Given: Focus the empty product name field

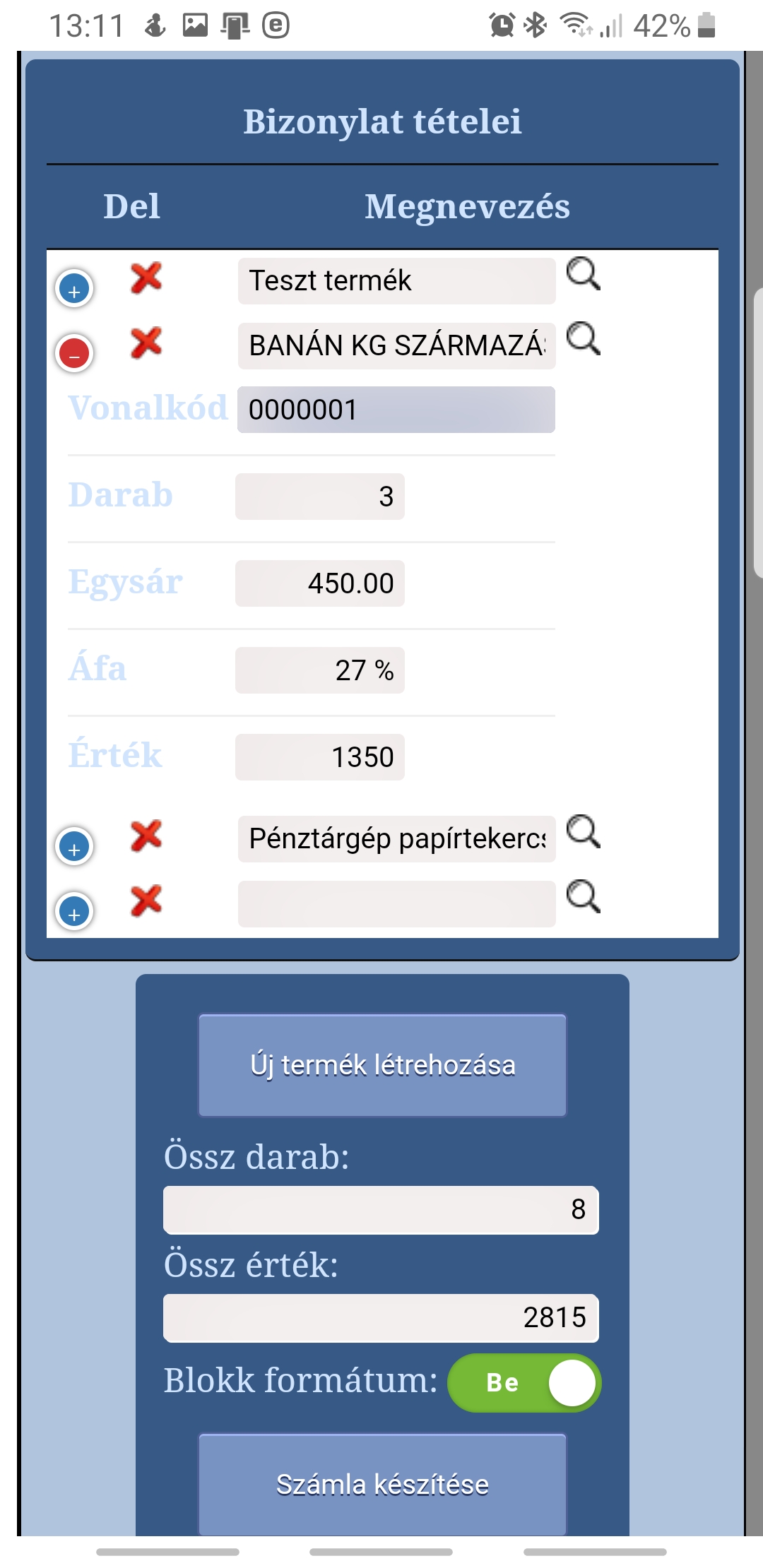Looking at the screenshot, I should click(396, 904).
